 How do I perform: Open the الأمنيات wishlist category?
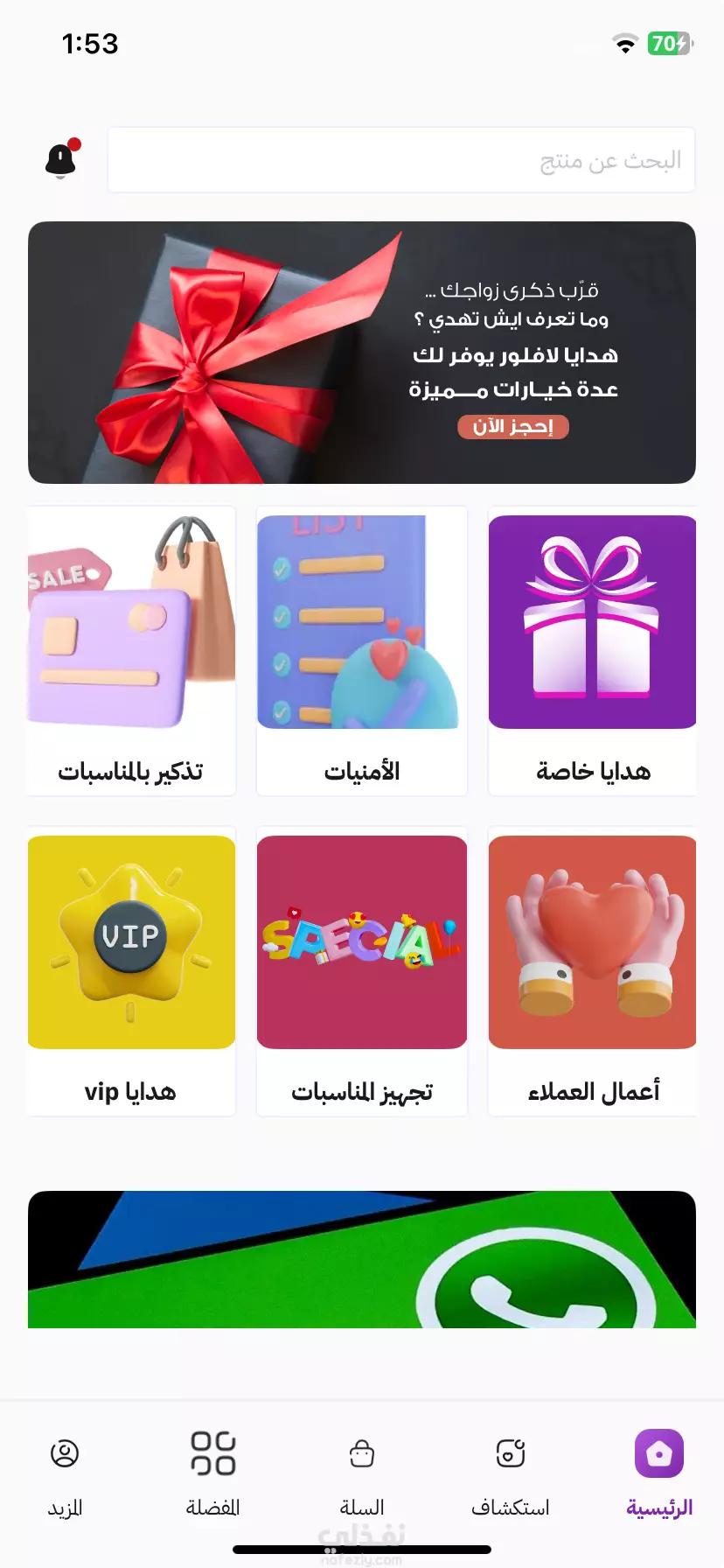[x=362, y=651]
